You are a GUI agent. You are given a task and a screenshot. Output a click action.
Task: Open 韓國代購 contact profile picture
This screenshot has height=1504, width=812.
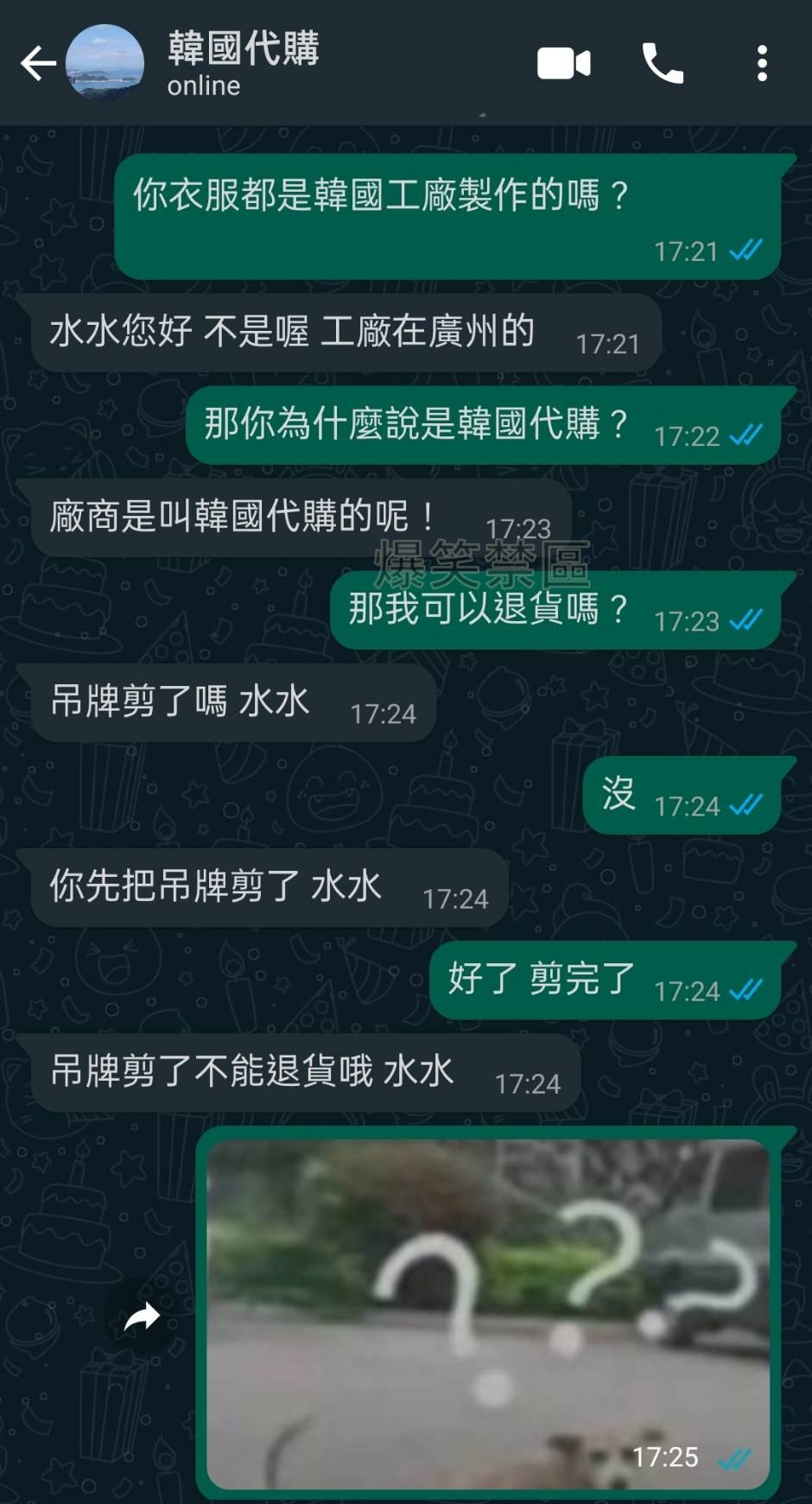tap(105, 63)
